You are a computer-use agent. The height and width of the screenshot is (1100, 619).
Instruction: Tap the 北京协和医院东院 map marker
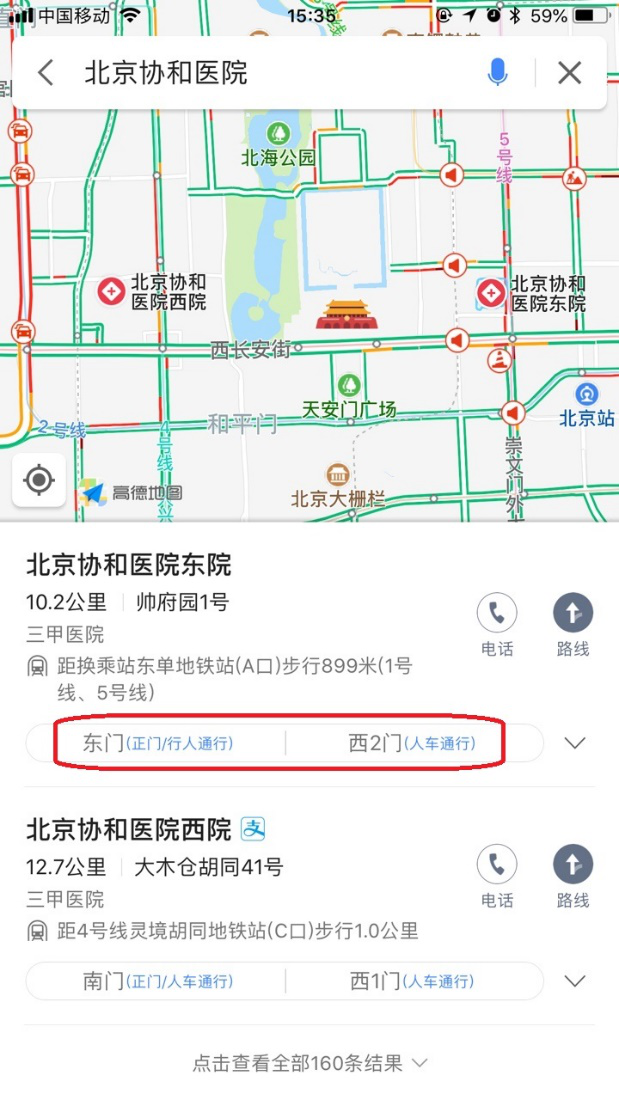(491, 293)
